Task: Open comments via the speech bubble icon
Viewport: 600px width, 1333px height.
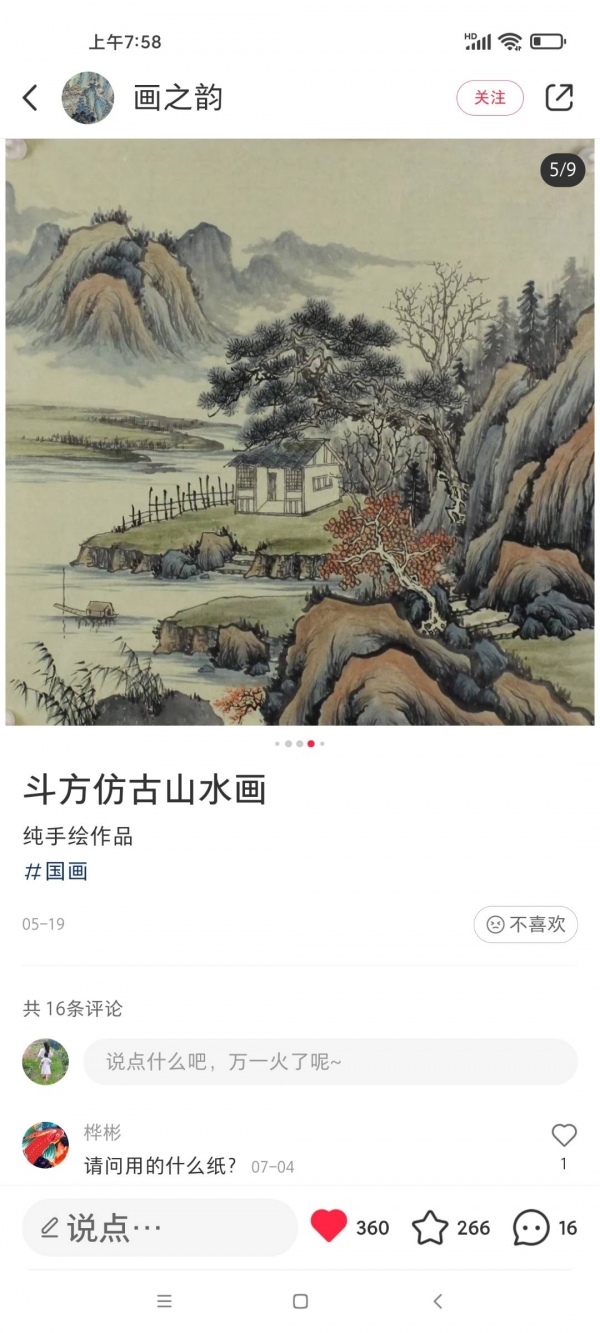Action: click(531, 1227)
